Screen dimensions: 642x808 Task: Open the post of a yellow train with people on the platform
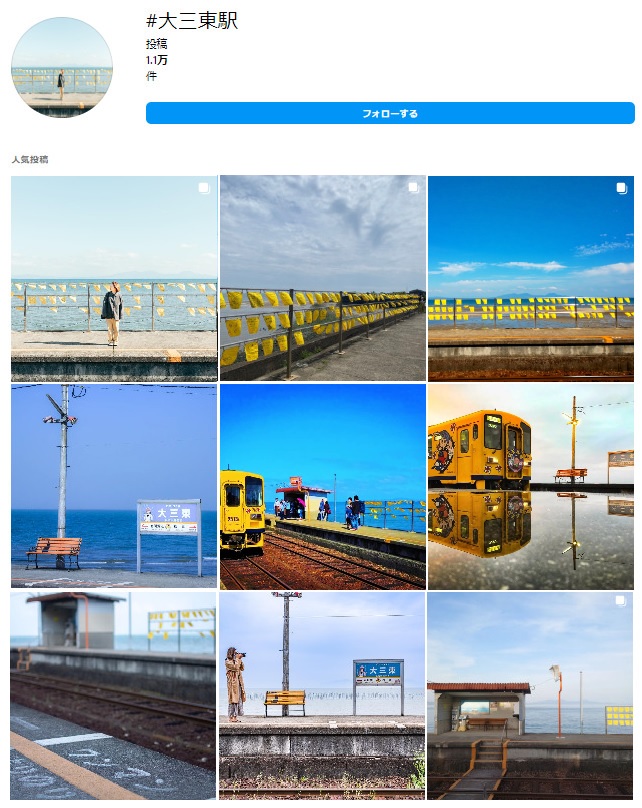tap(322, 486)
